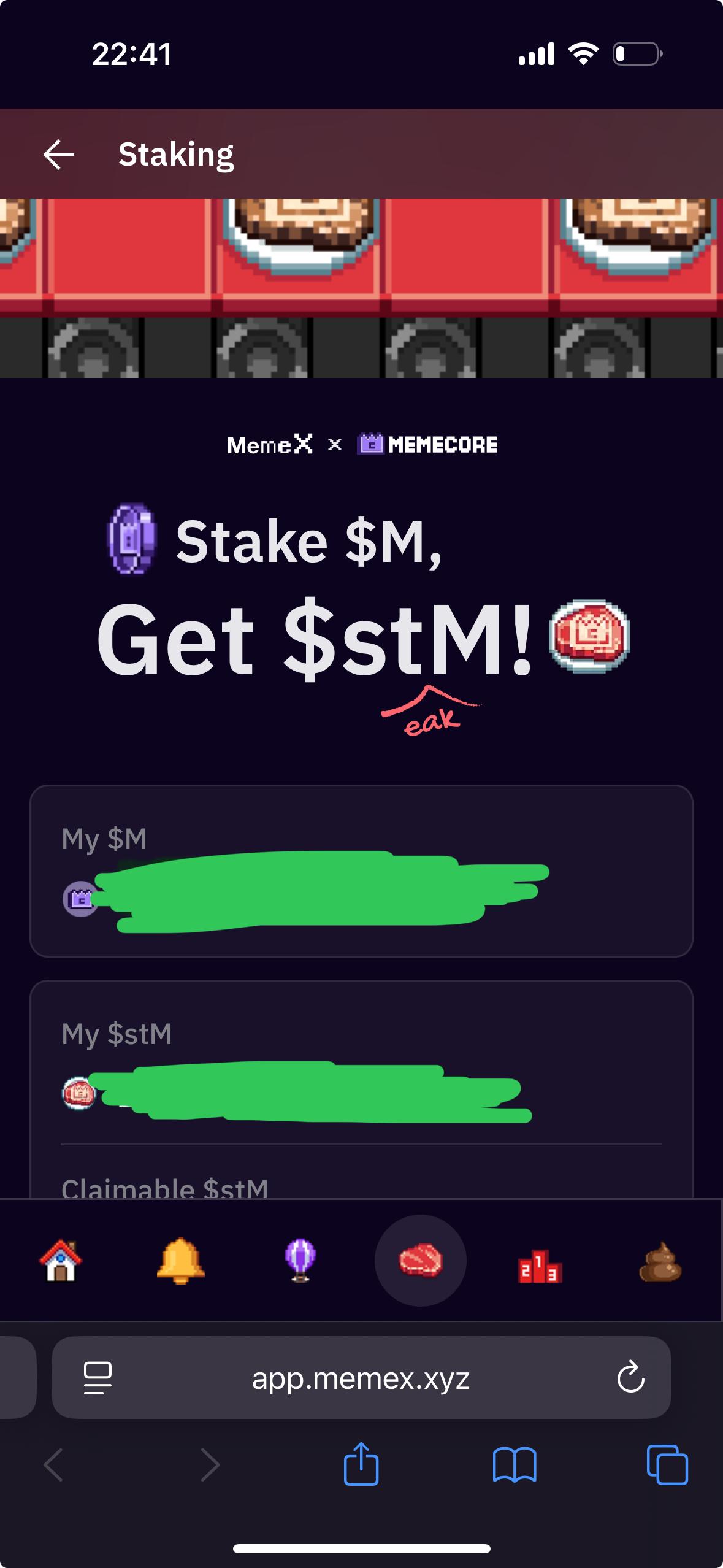723x1568 pixels.
Task: Open the notifications bell tab
Action: pyautogui.click(x=180, y=1261)
